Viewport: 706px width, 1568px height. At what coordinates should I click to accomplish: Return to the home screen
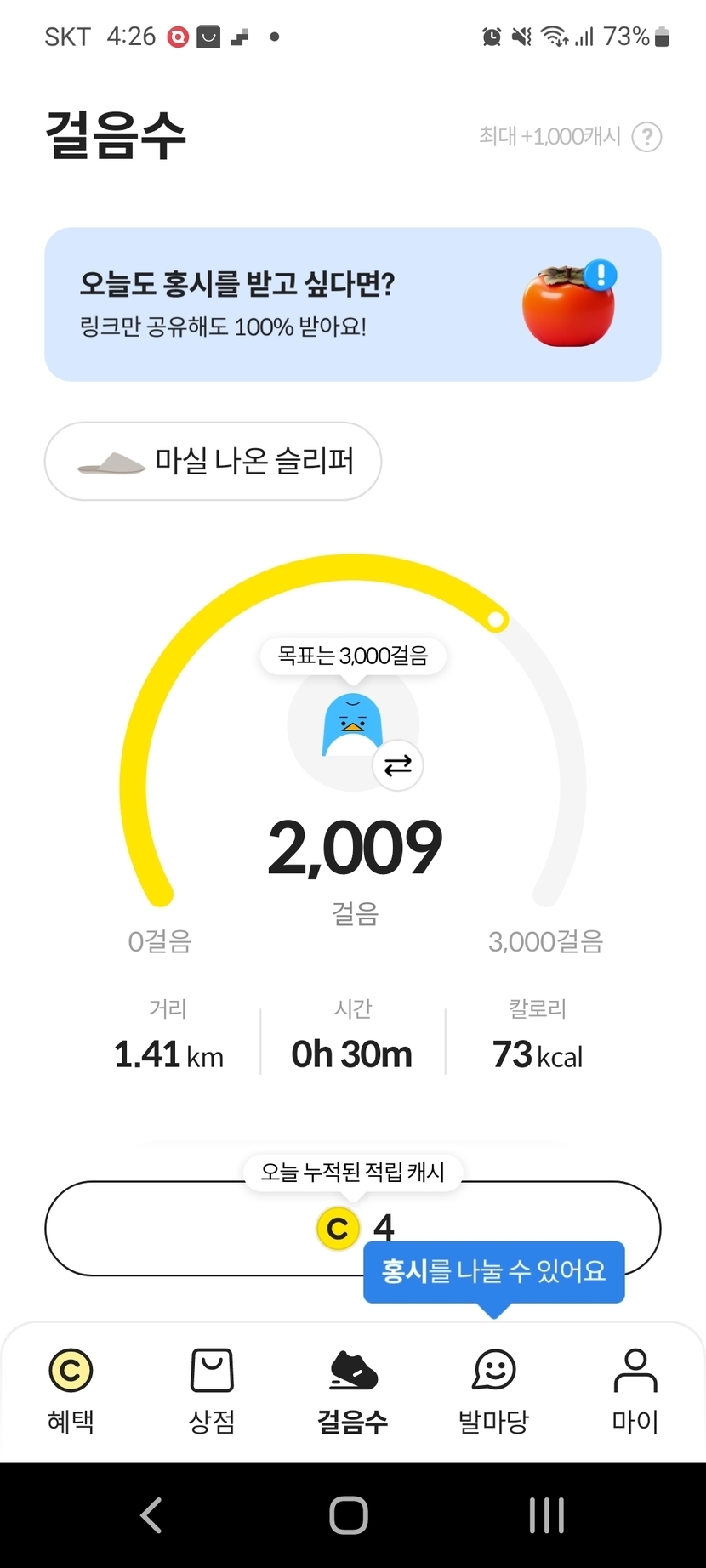(x=349, y=1514)
